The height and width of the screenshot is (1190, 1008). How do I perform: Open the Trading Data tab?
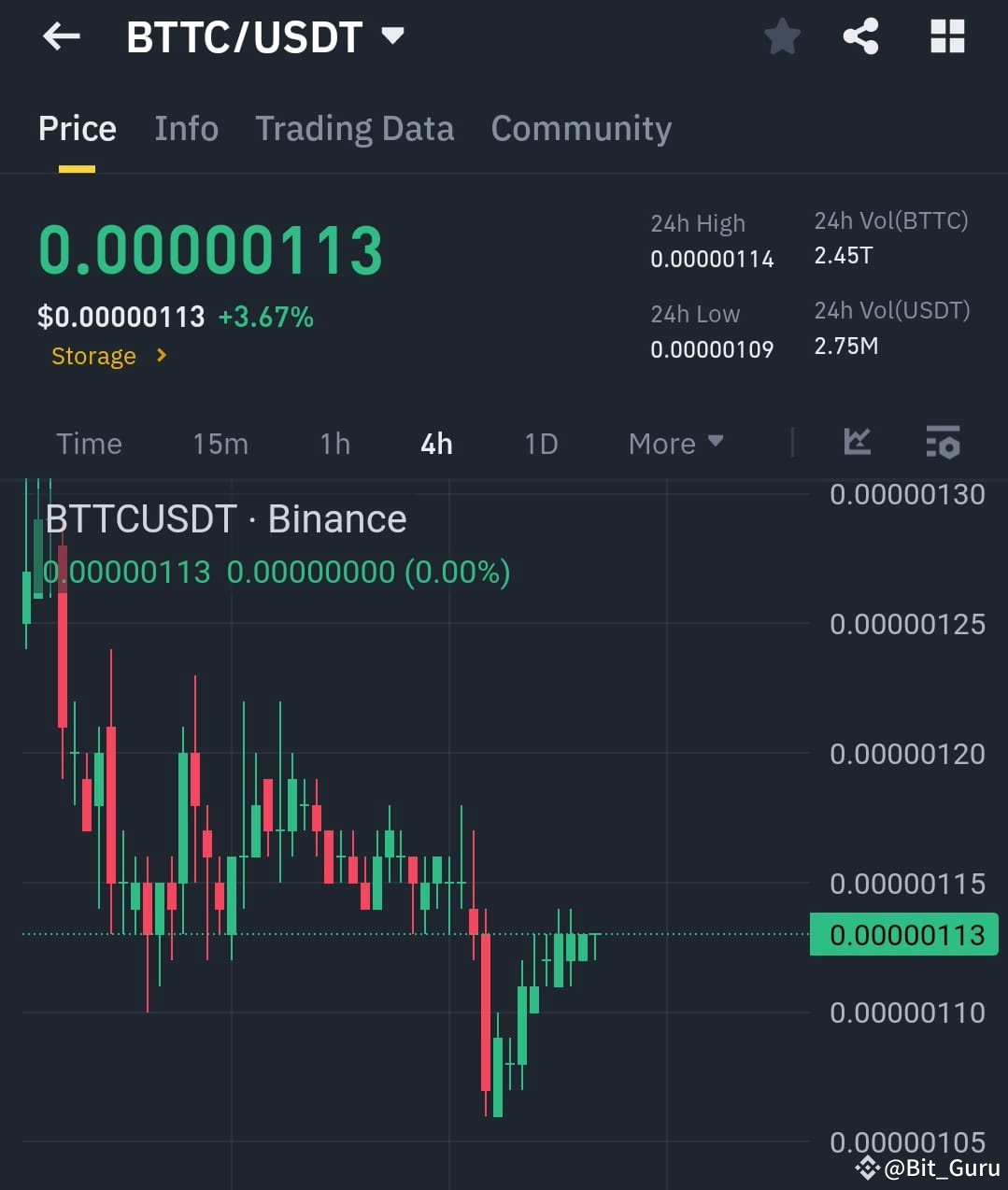click(x=354, y=129)
